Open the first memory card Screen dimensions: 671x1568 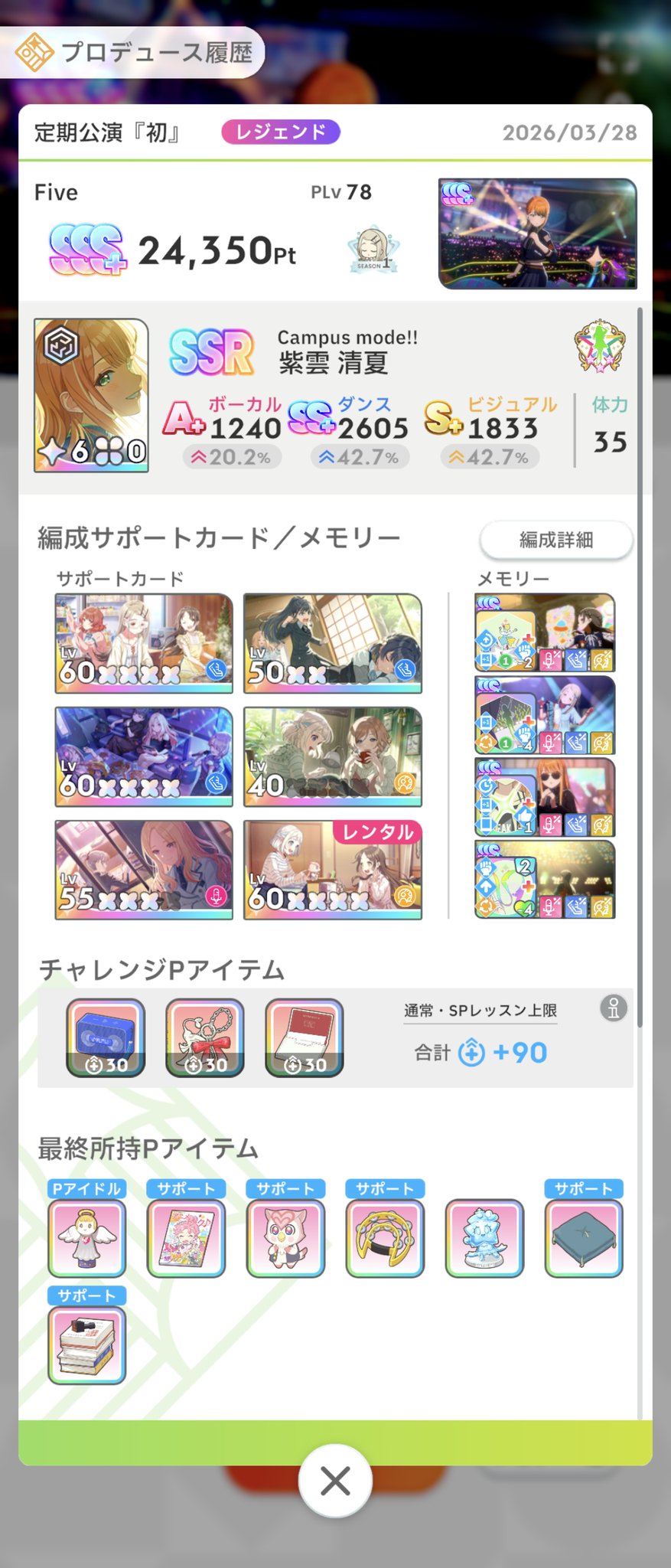[544, 632]
